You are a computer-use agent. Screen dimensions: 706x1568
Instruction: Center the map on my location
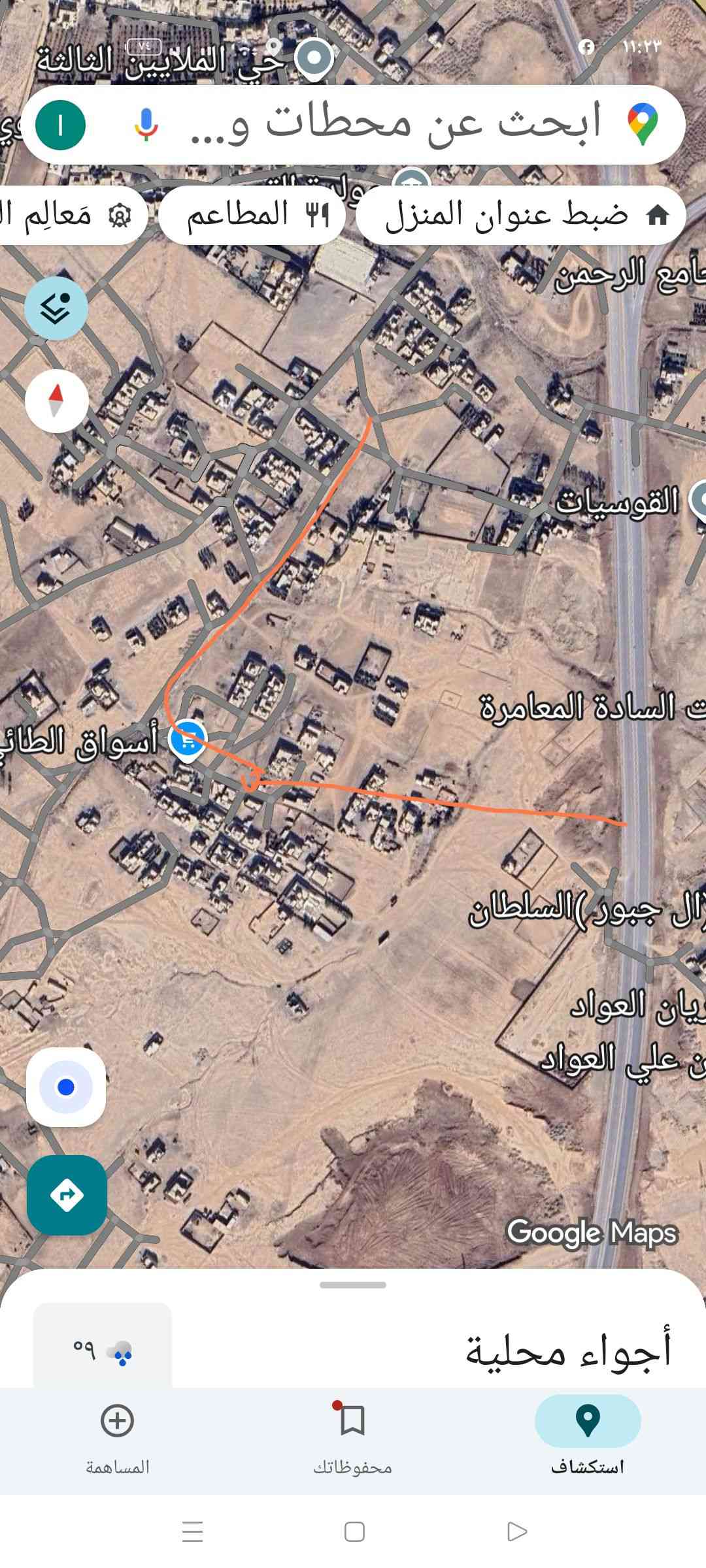66,1087
